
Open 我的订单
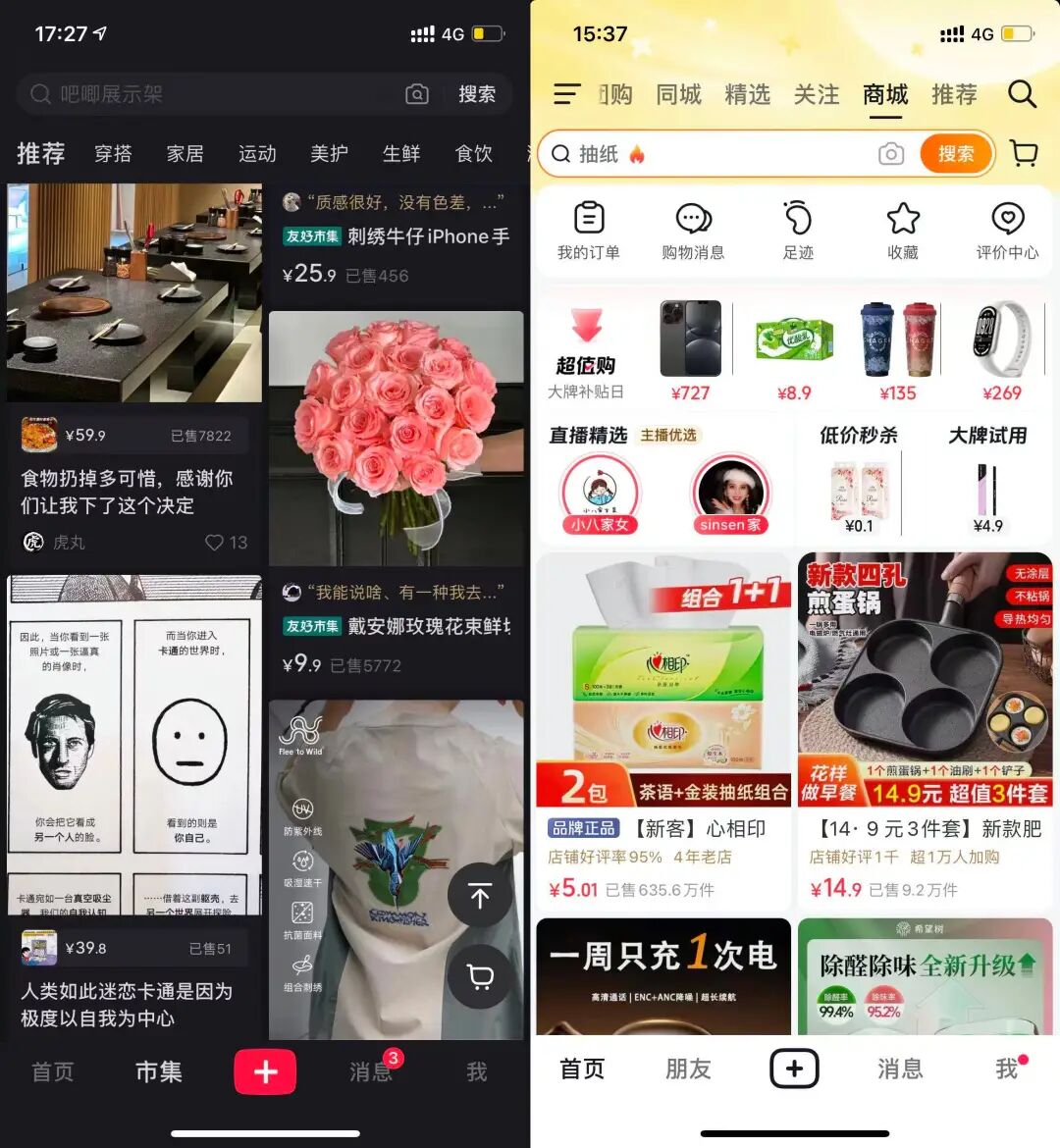tap(589, 232)
